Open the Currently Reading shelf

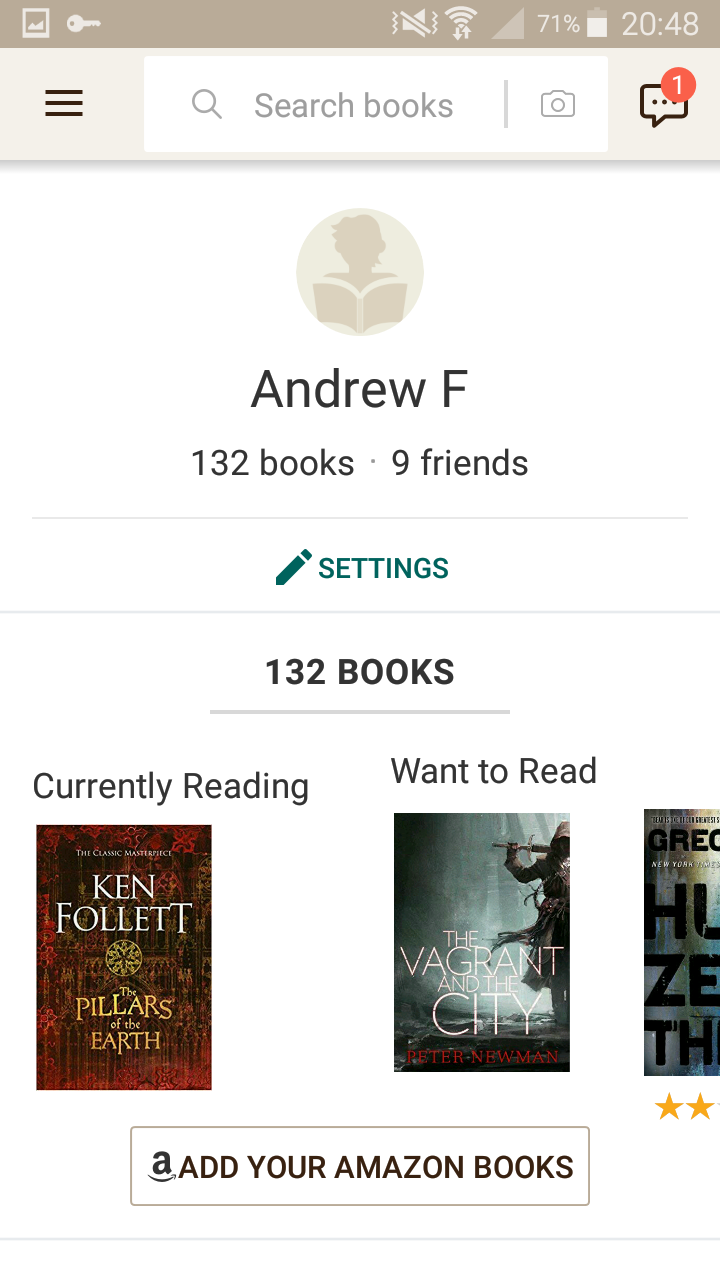click(171, 786)
